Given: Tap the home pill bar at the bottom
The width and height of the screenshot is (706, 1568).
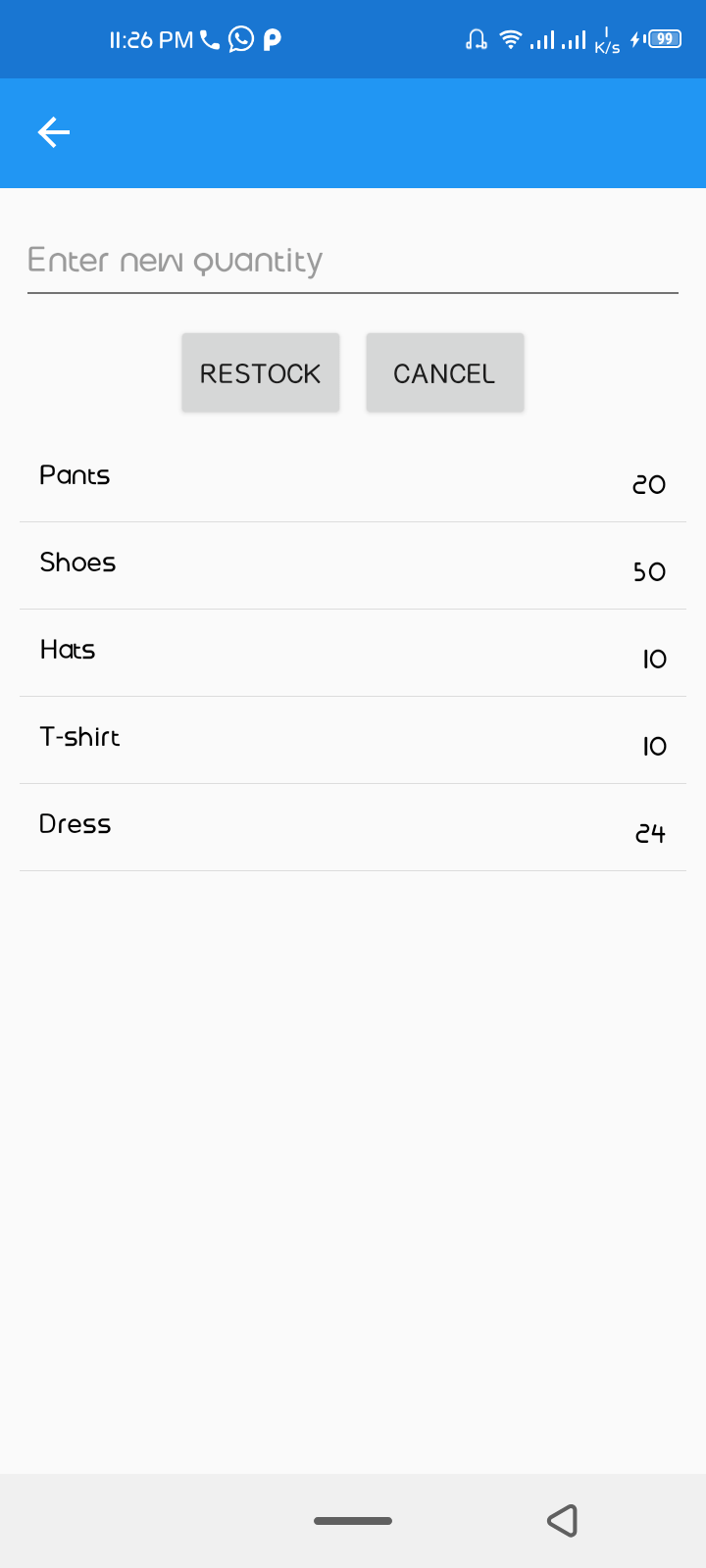Looking at the screenshot, I should [352, 1521].
